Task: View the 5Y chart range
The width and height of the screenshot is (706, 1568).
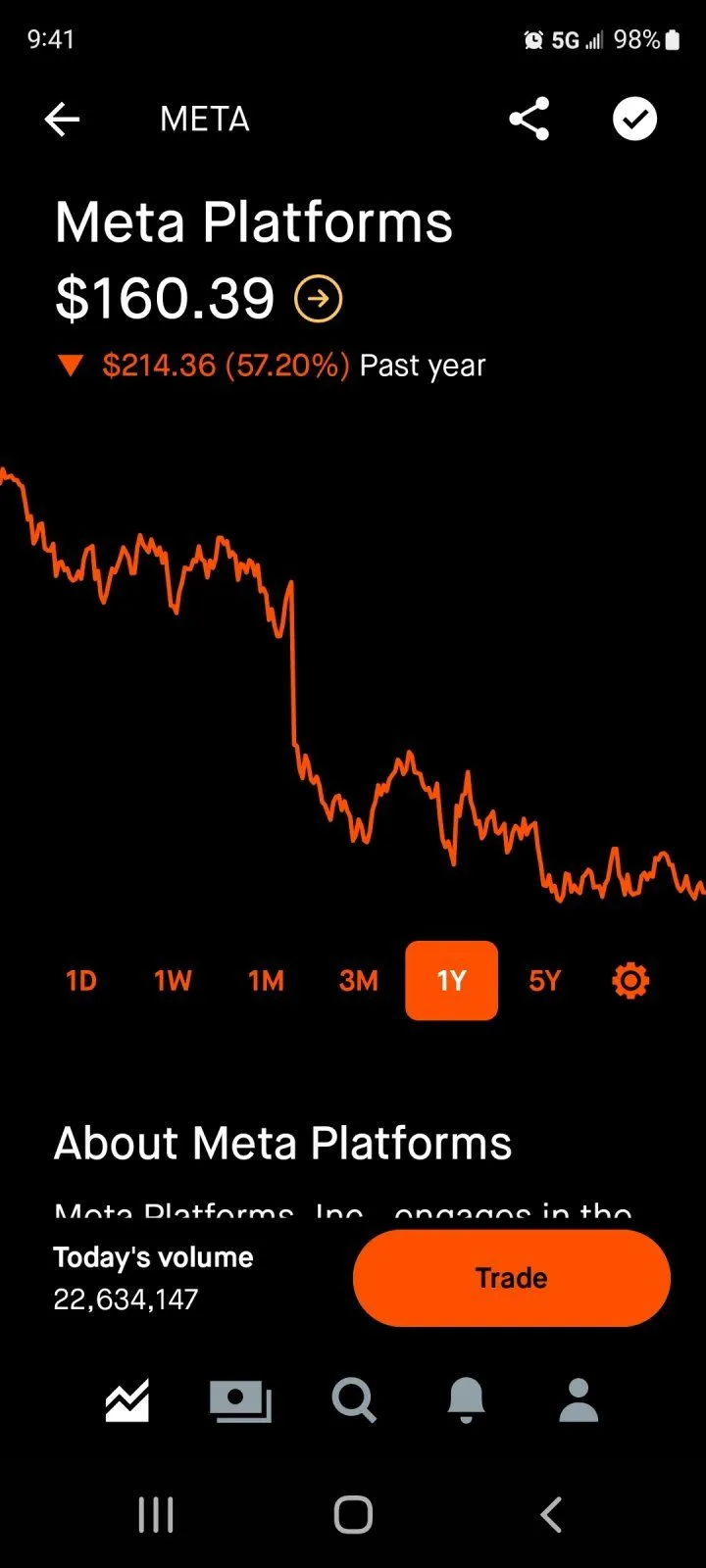Action: coord(544,981)
